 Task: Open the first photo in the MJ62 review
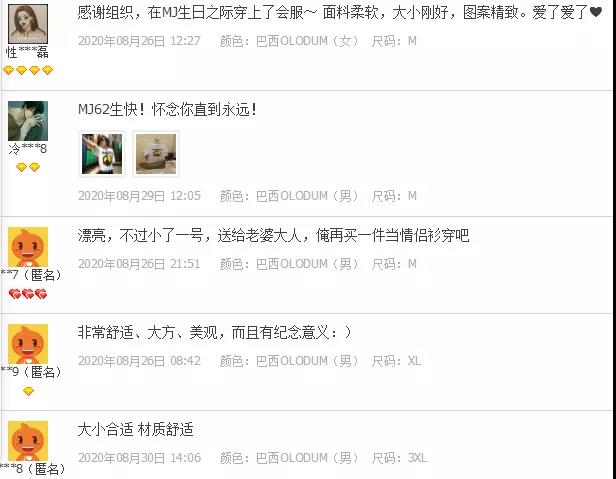tap(102, 153)
